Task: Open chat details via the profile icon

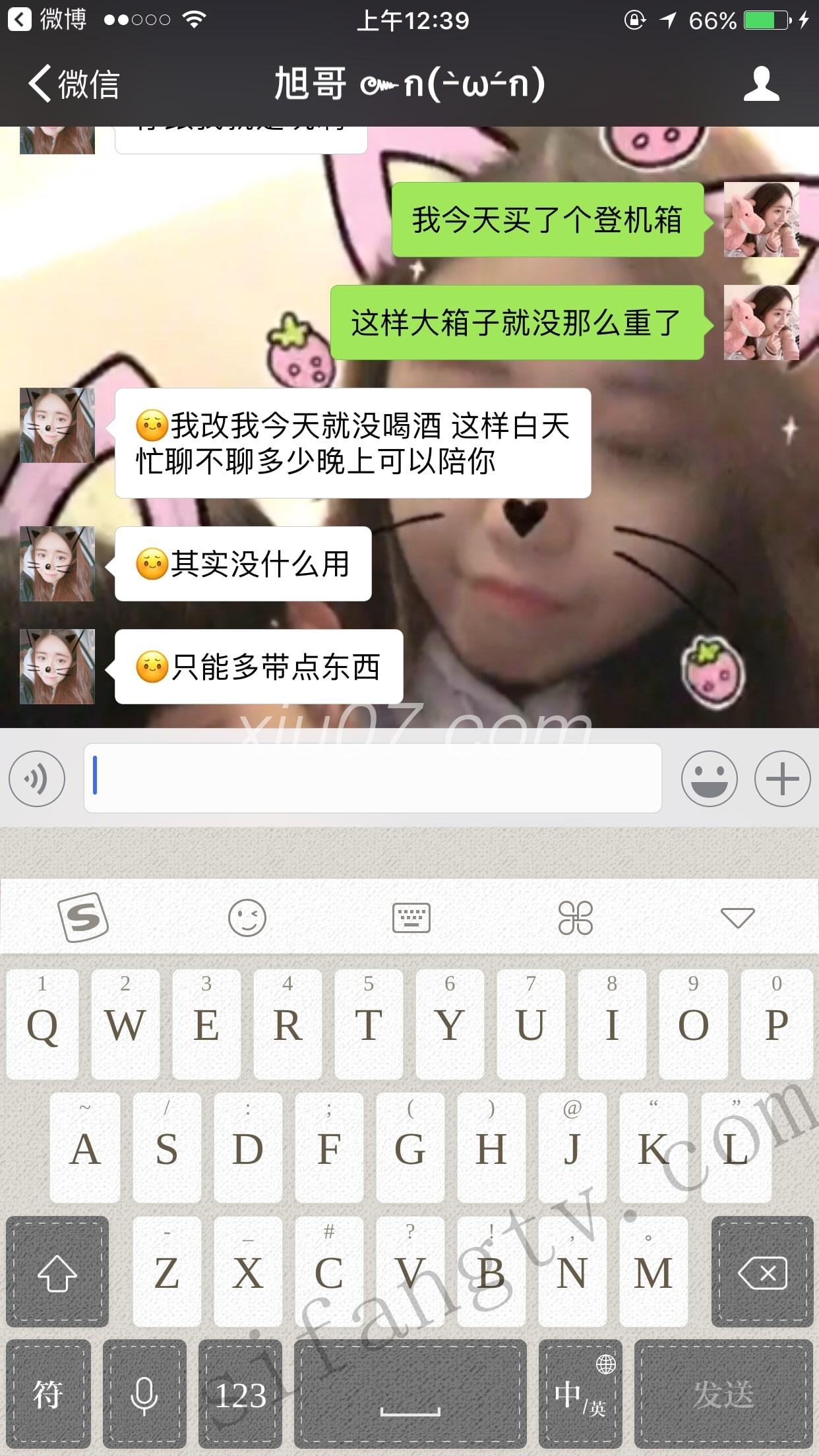Action: coord(761,84)
